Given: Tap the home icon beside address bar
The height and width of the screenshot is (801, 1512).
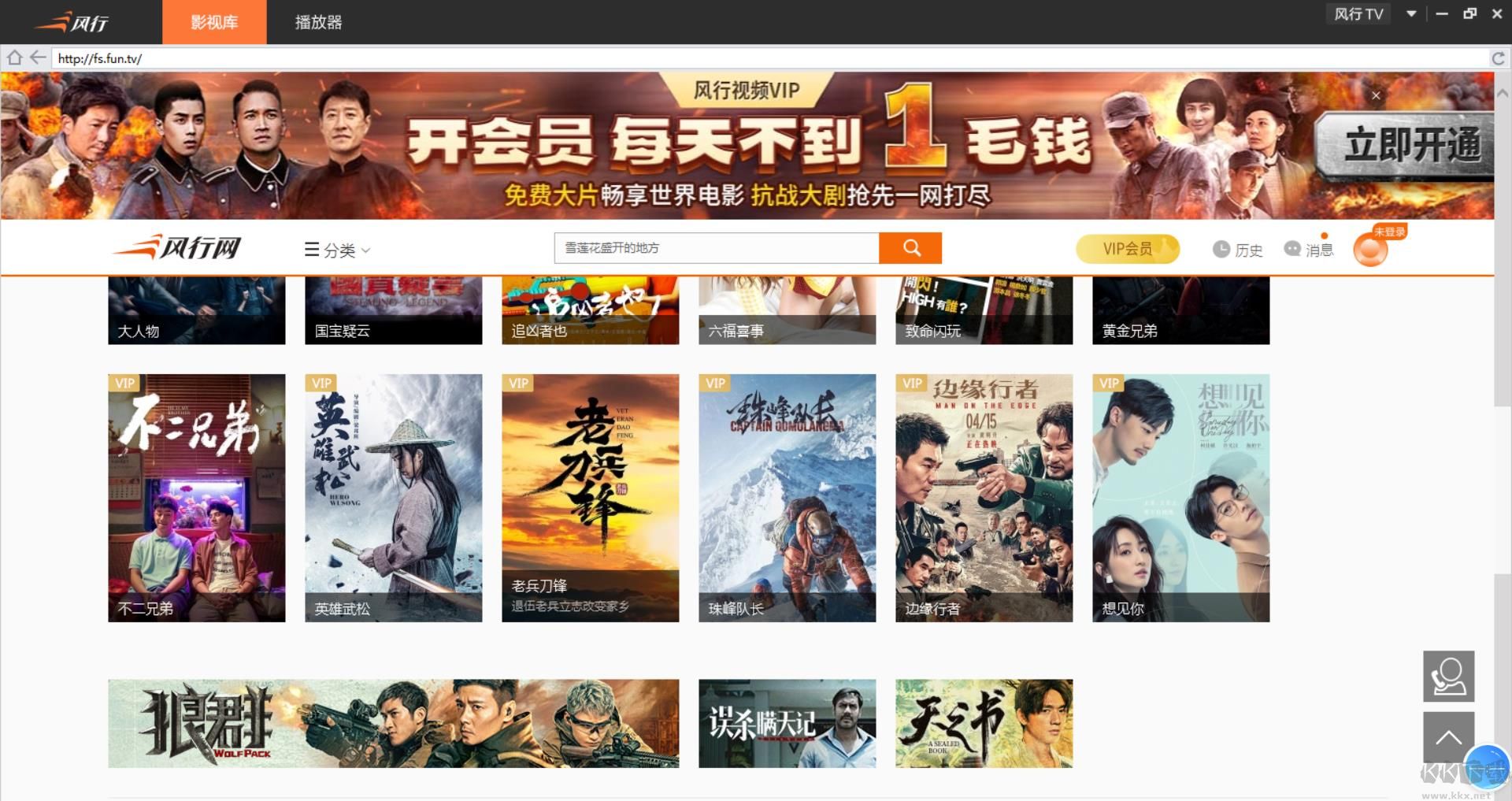Looking at the screenshot, I should (14, 57).
